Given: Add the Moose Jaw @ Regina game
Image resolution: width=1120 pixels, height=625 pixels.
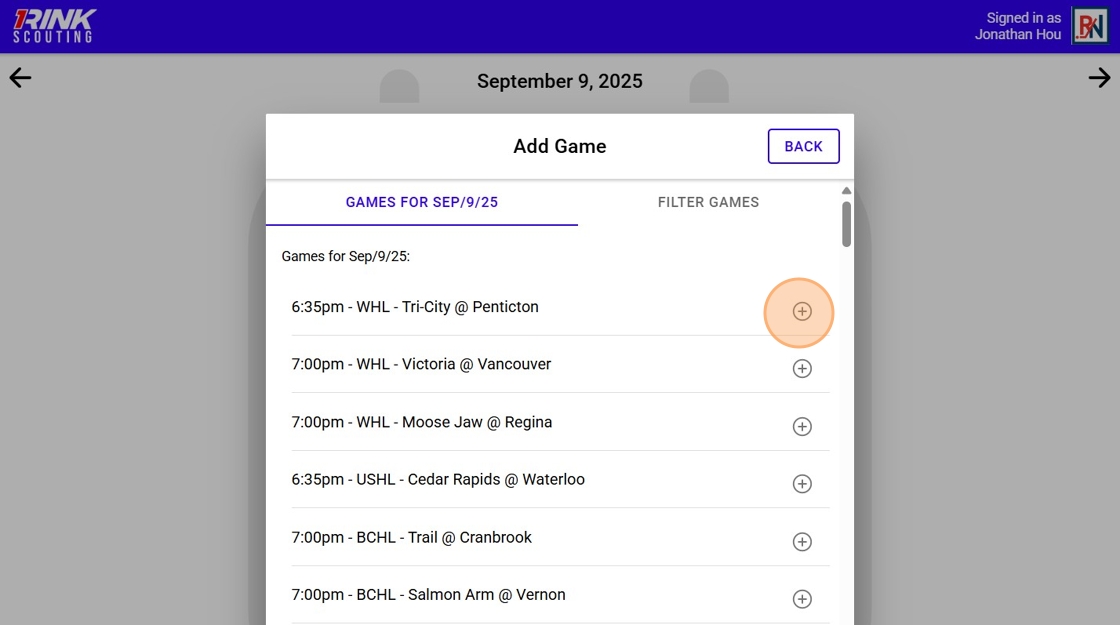Looking at the screenshot, I should point(802,427).
